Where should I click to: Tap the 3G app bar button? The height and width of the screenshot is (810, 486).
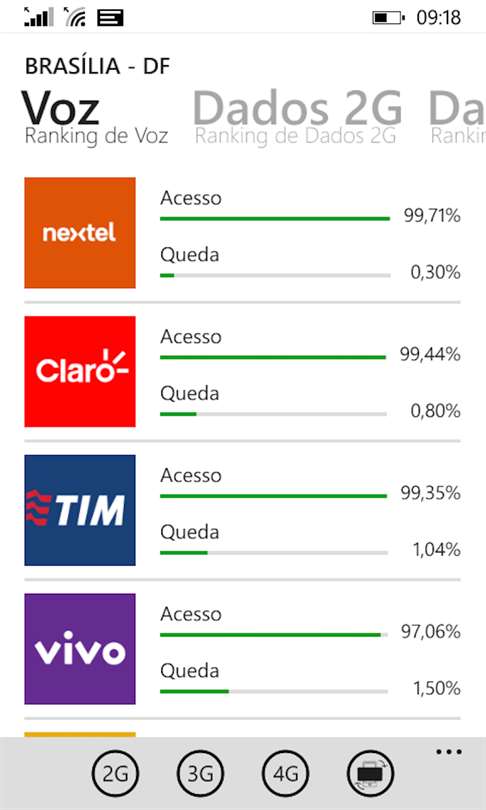[201, 774]
